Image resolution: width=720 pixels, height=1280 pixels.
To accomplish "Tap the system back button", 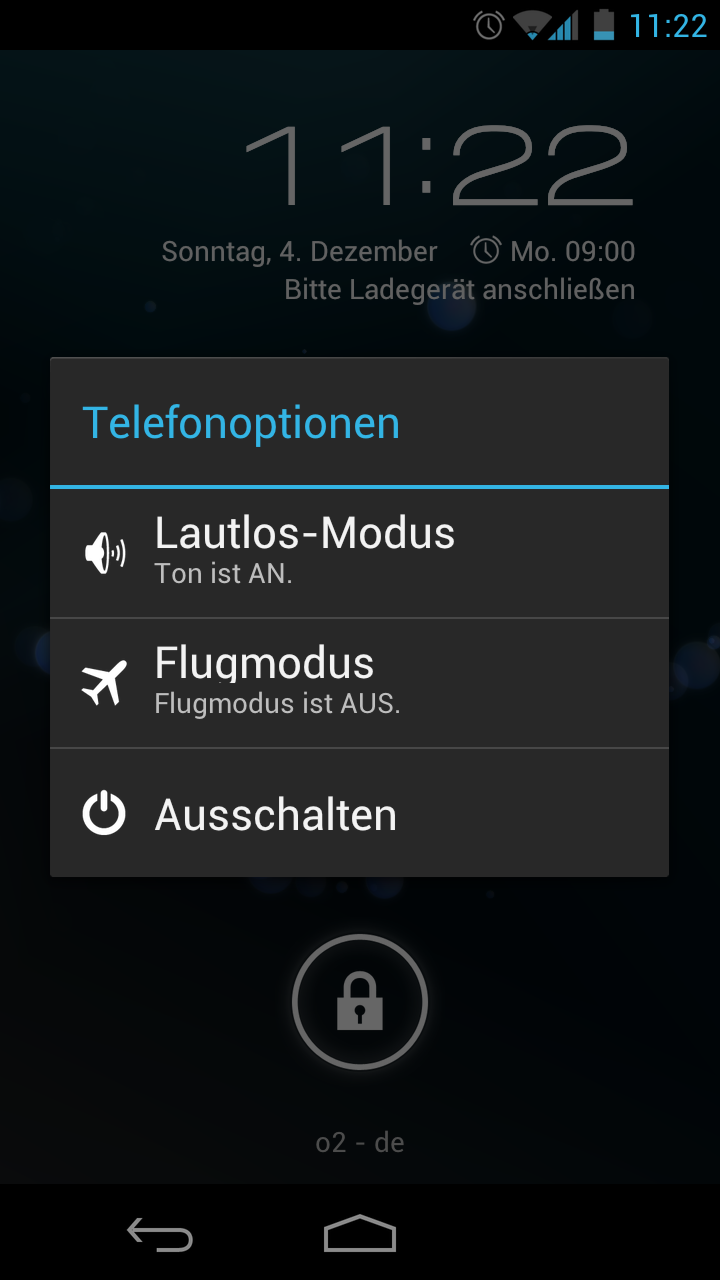I will (x=160, y=1235).
